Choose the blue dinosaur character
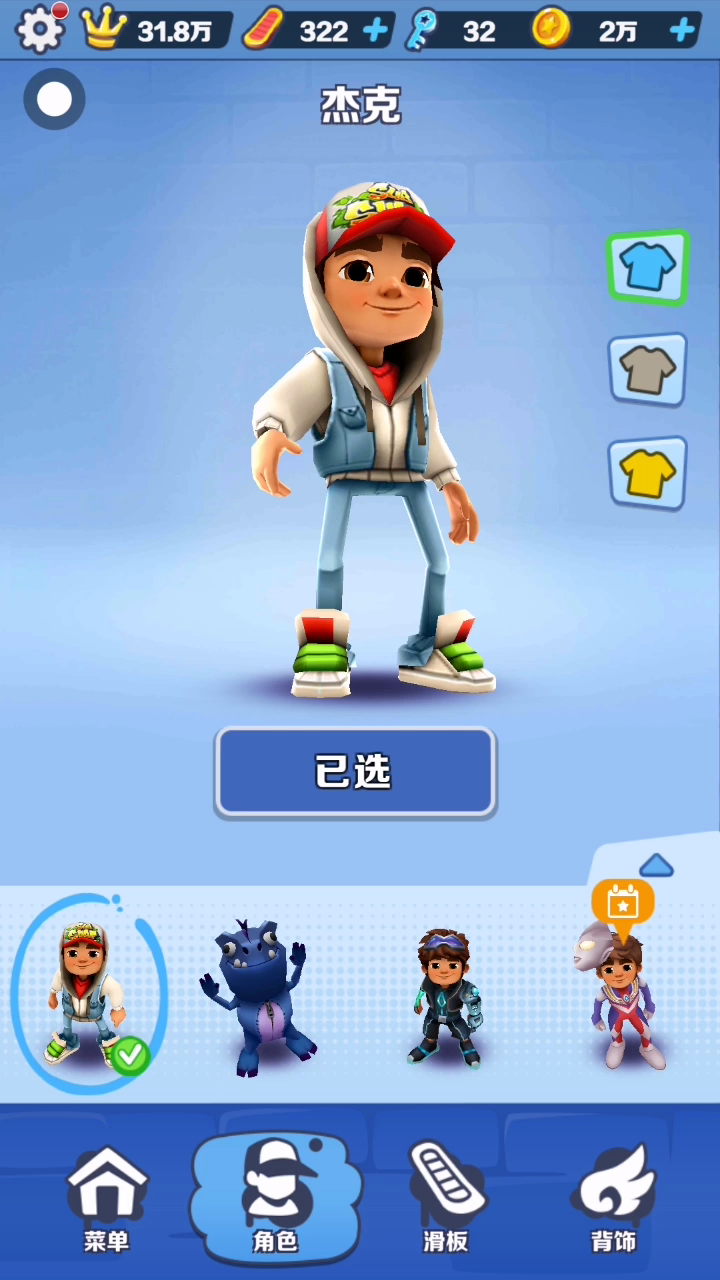The image size is (720, 1280). (x=257, y=997)
